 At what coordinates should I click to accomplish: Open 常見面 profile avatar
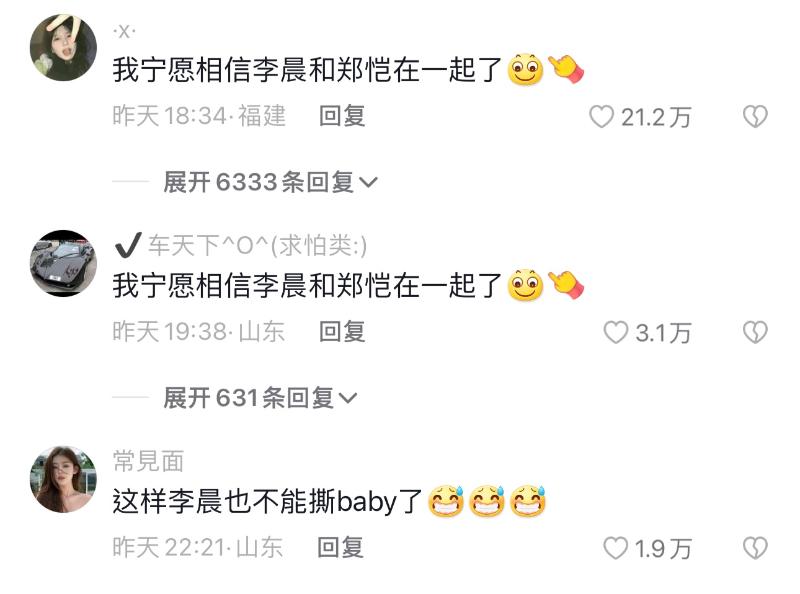pos(64,479)
